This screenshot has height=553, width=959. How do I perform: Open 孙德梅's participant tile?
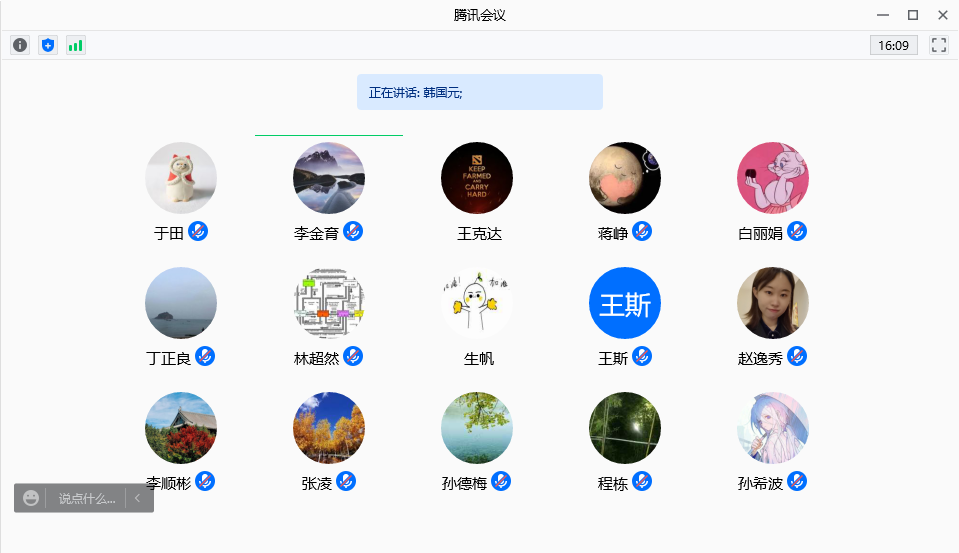pyautogui.click(x=477, y=428)
